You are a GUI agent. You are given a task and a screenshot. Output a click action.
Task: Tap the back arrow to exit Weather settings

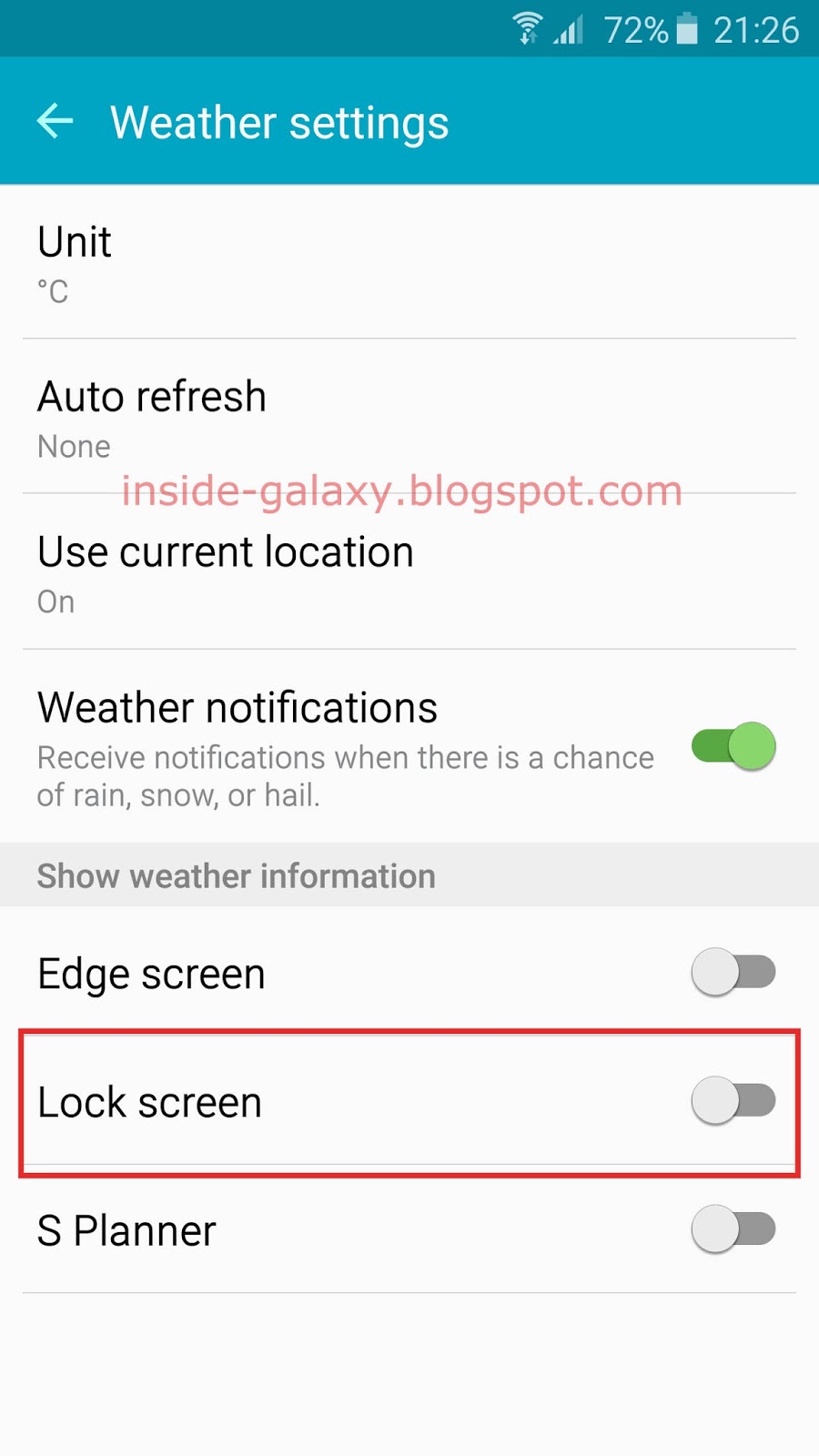55,120
